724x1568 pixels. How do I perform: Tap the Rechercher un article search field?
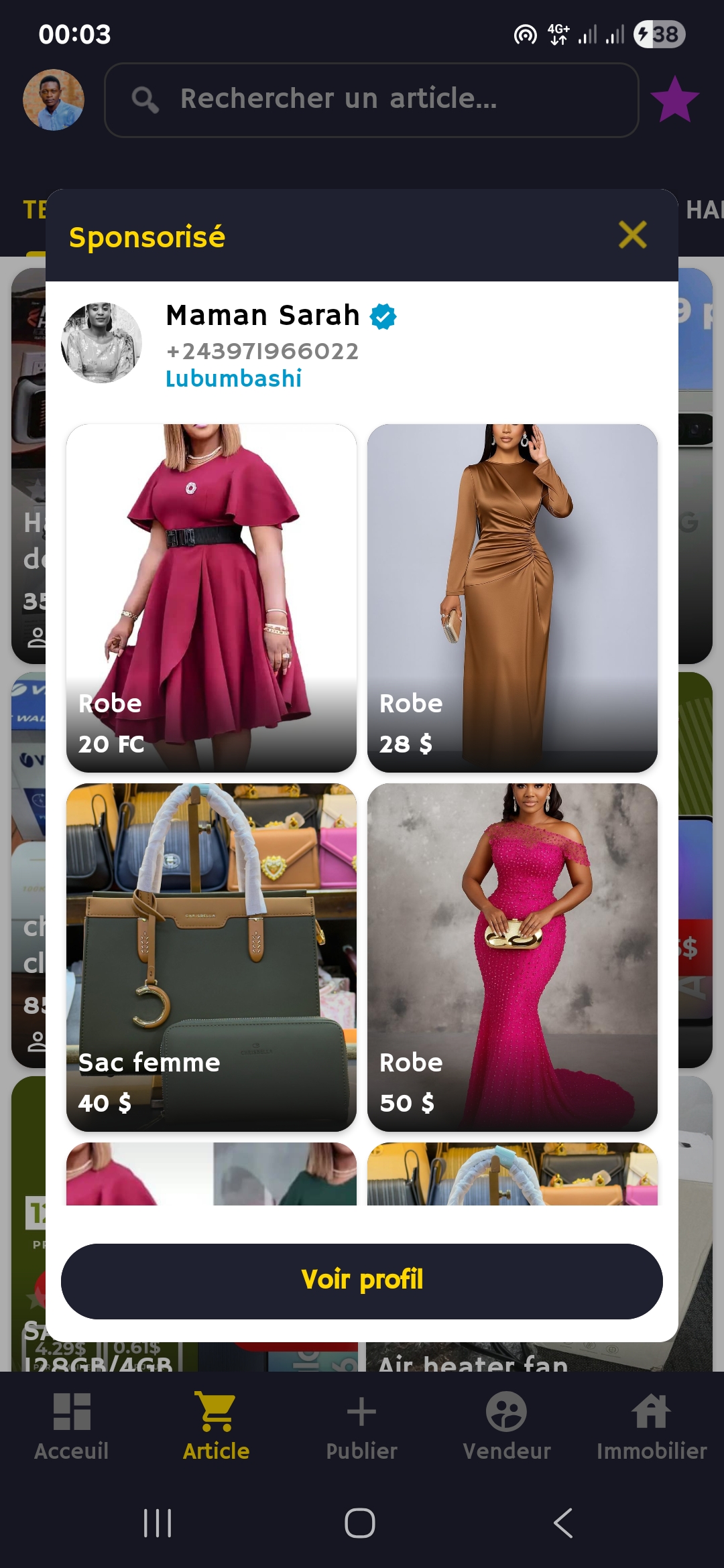tap(371, 100)
